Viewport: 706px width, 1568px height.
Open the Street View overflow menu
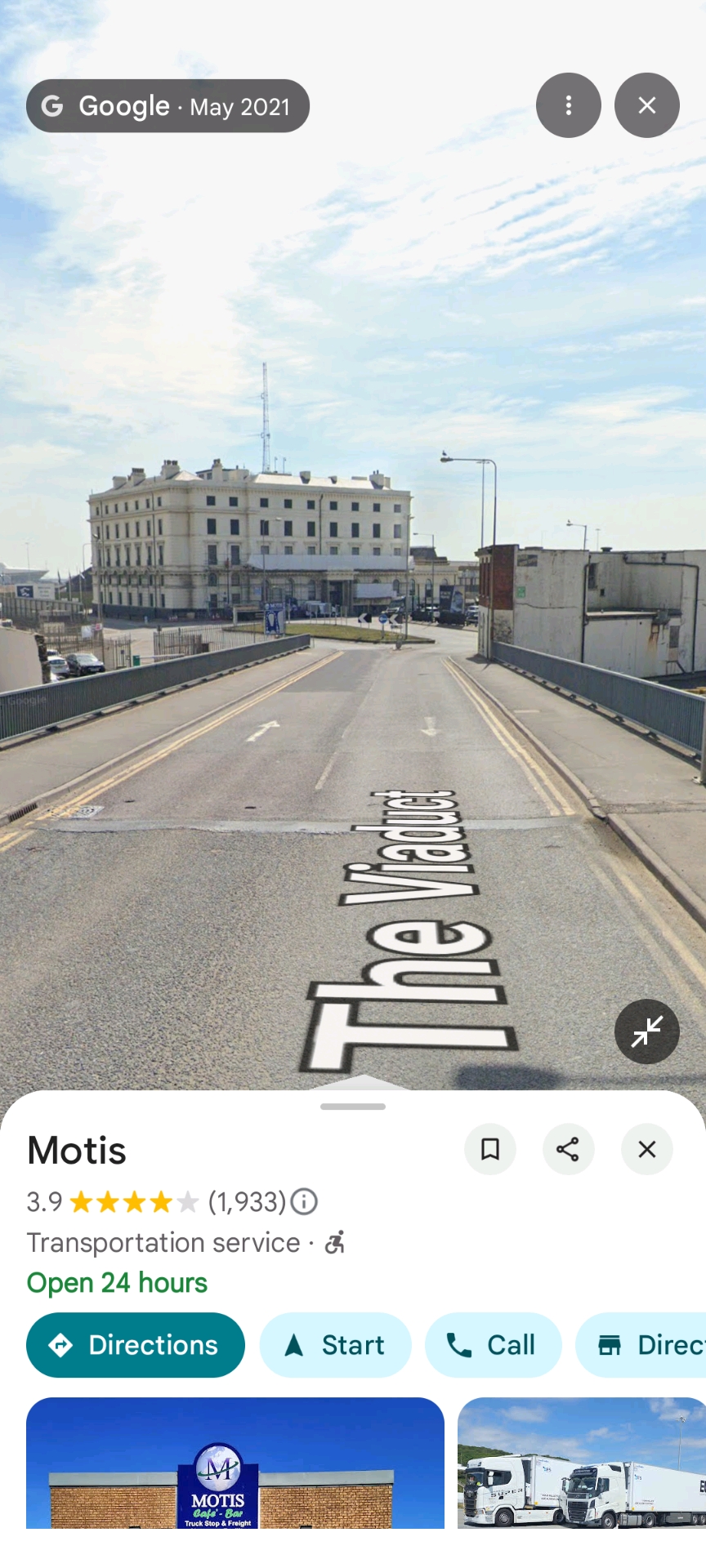point(568,105)
